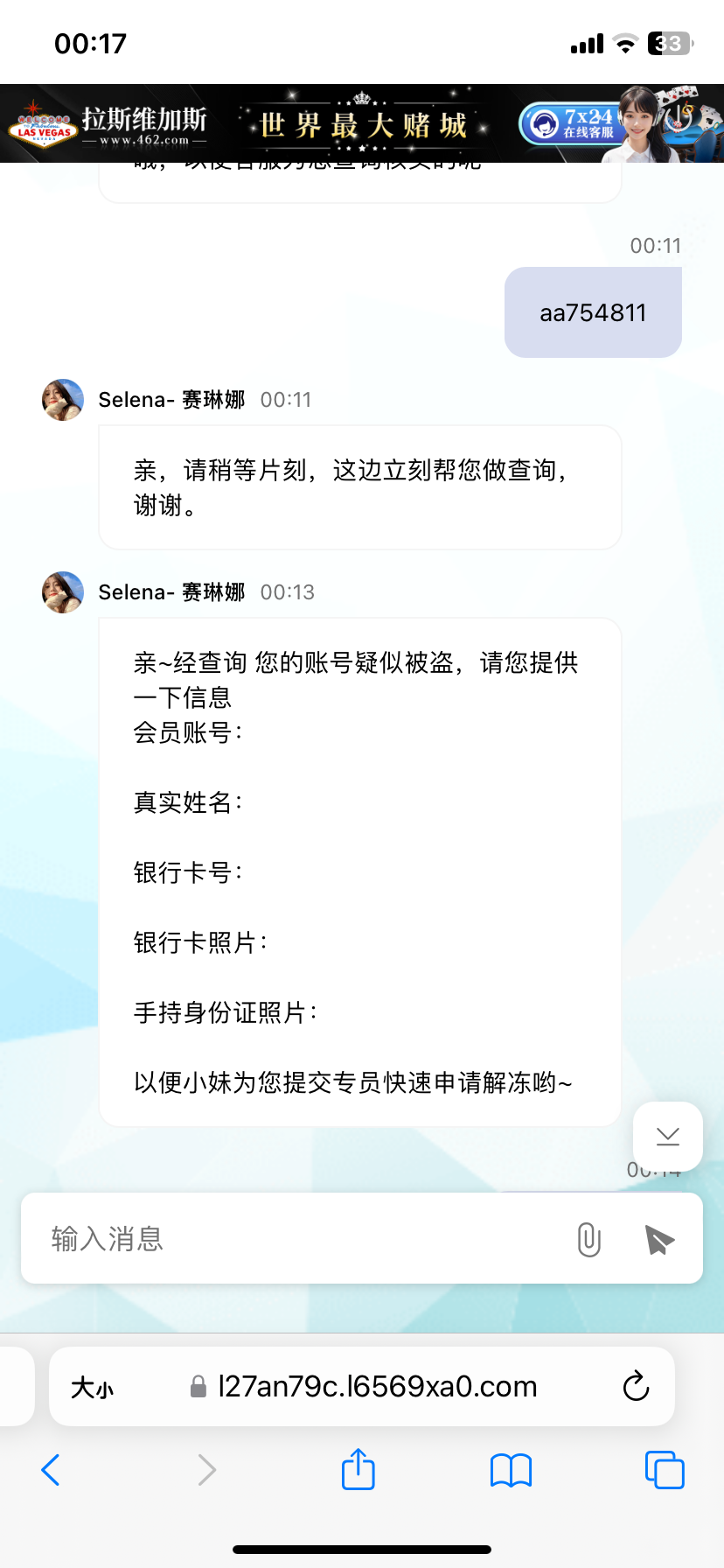The image size is (724, 1568).
Task: Open the 7x24 在线客服 banner button
Action: (573, 123)
